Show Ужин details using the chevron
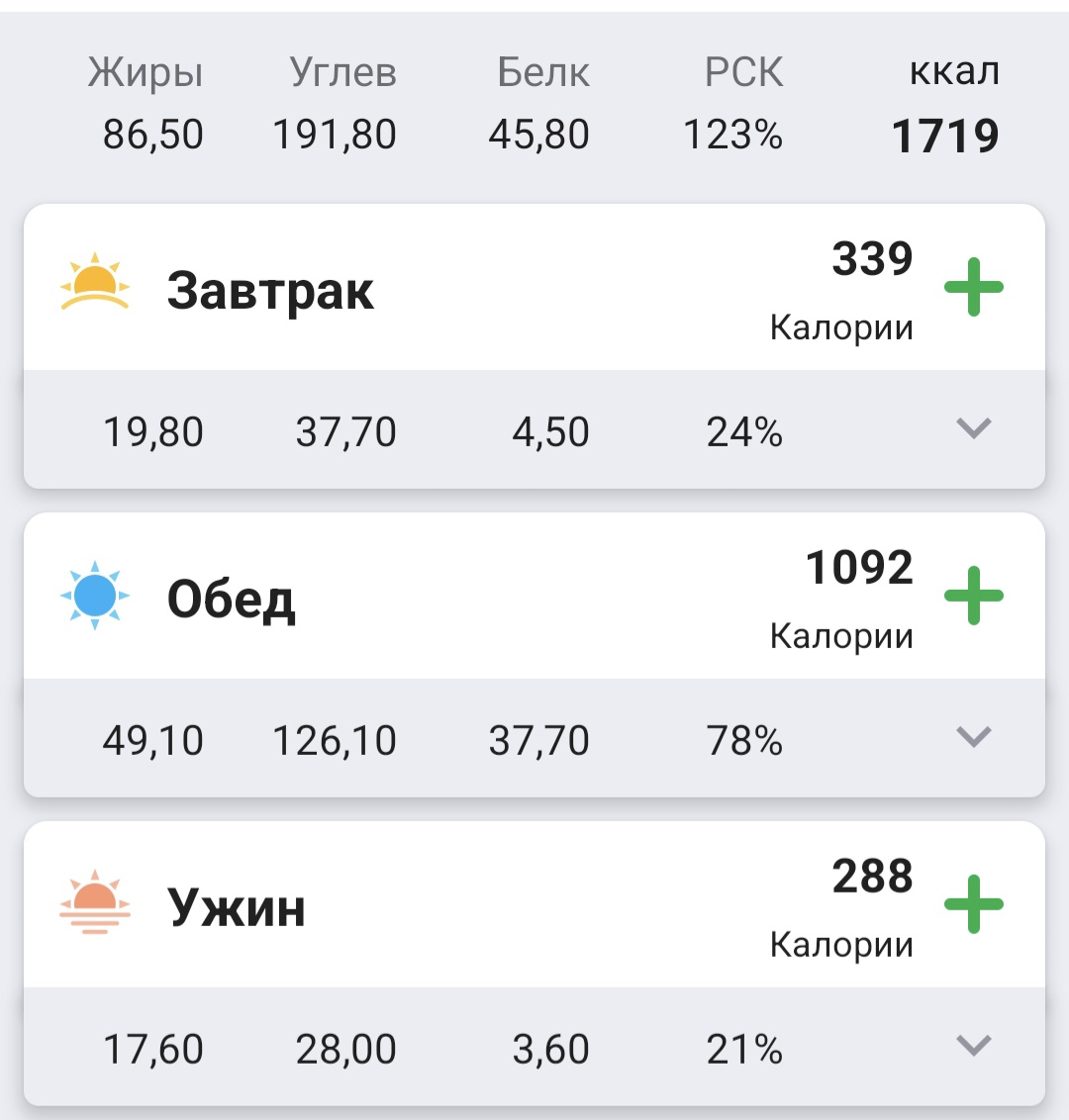 (x=974, y=1046)
